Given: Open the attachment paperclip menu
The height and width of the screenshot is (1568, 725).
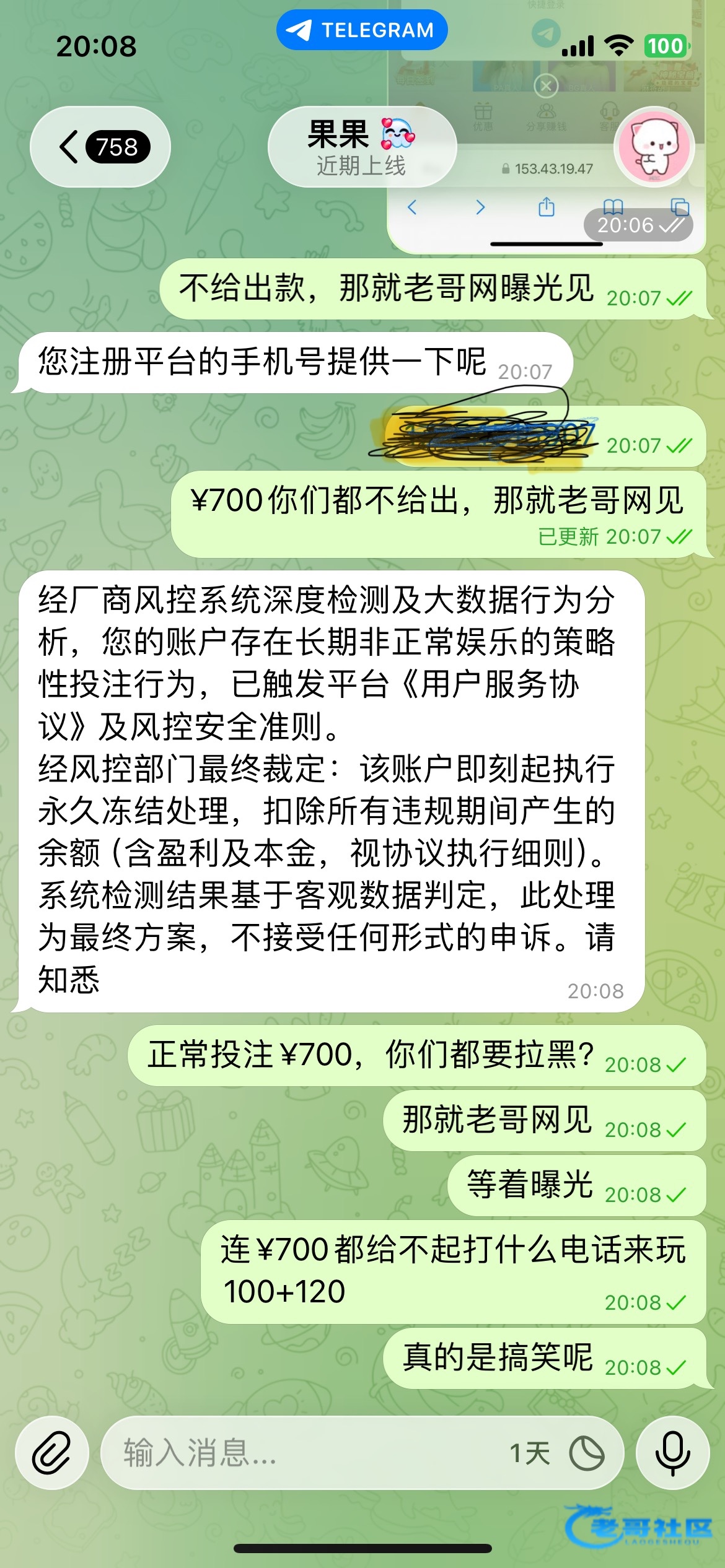Looking at the screenshot, I should pyautogui.click(x=52, y=1453).
